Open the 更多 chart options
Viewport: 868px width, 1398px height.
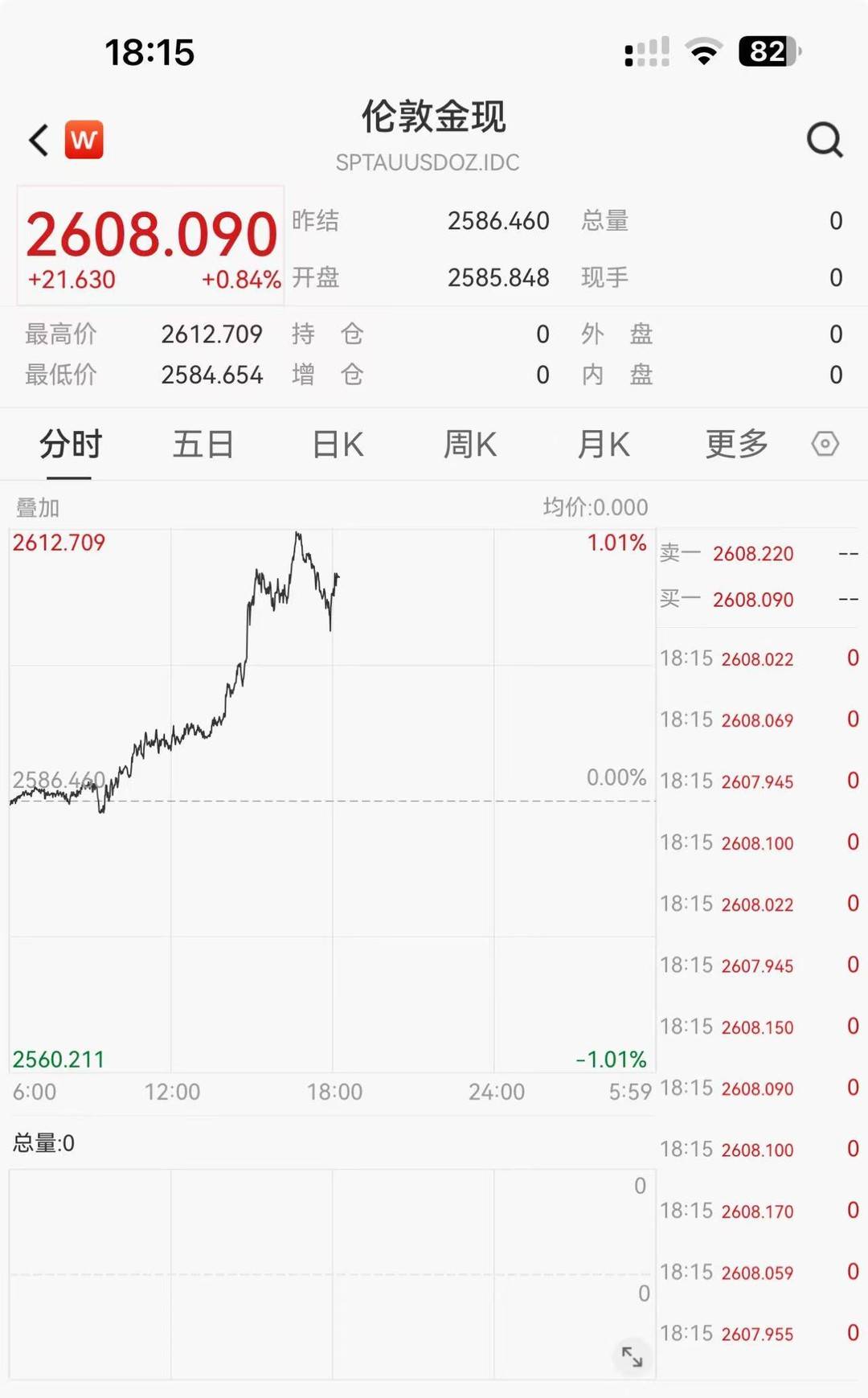tap(736, 445)
